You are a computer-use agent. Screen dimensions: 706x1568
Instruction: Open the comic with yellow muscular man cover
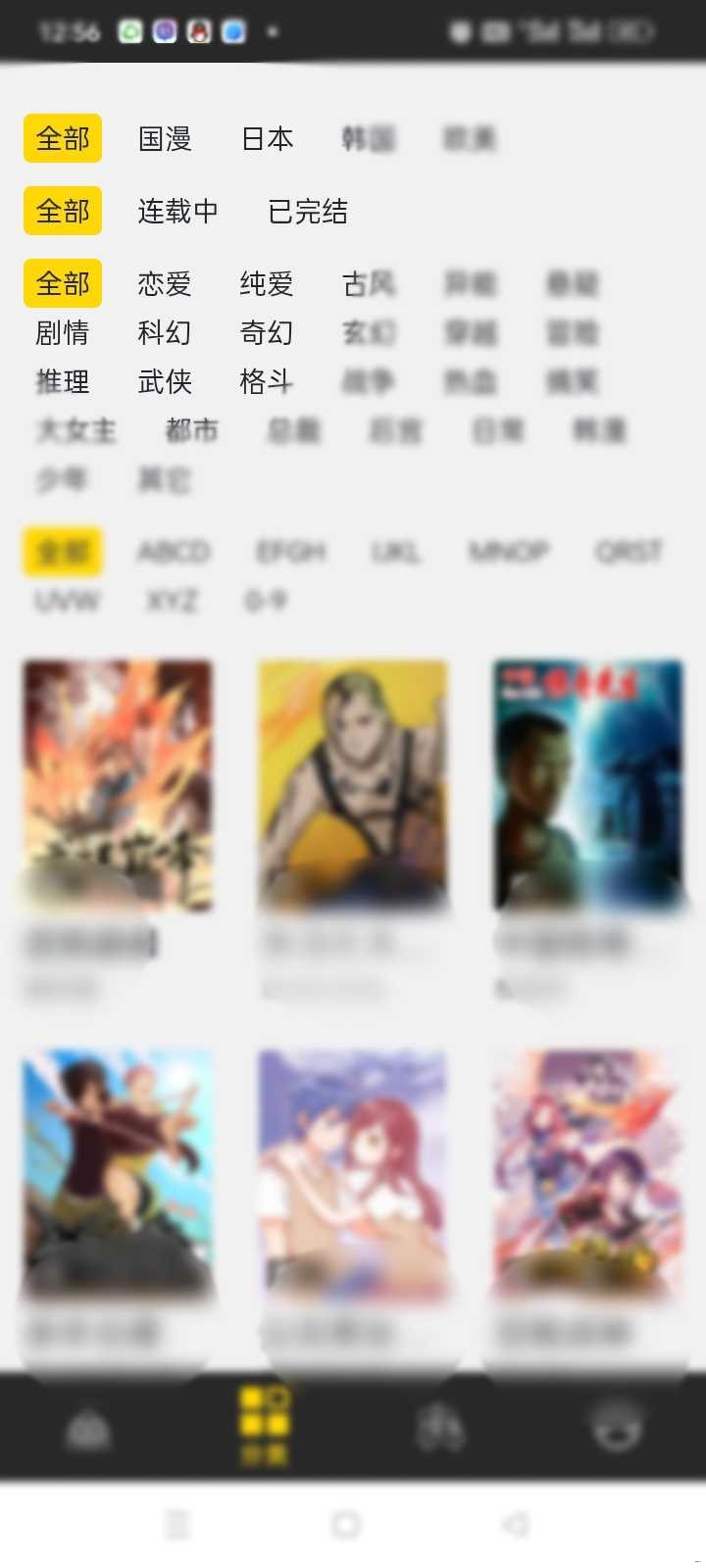tap(353, 784)
